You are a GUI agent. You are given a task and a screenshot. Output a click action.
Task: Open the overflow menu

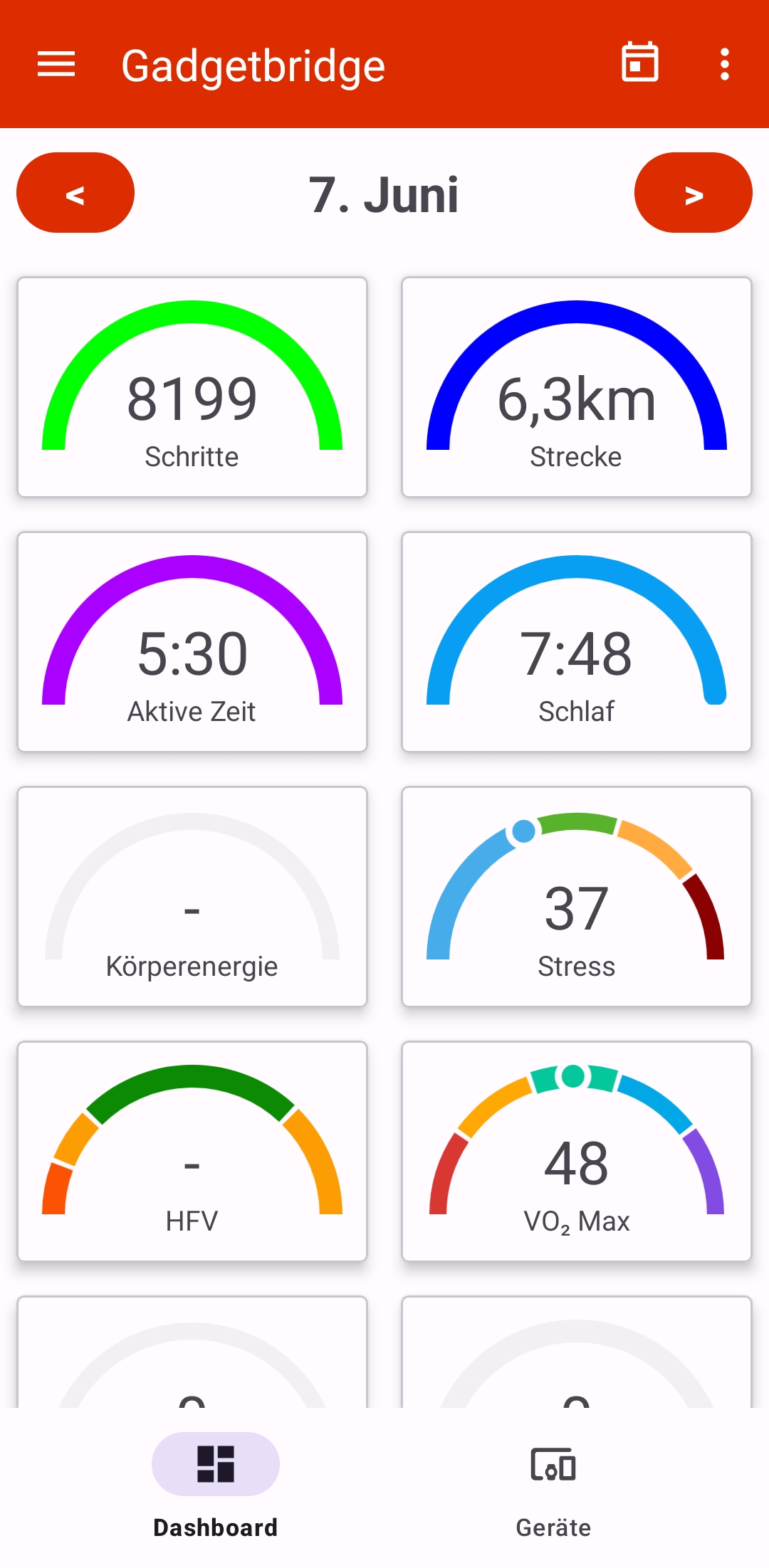pyautogui.click(x=724, y=64)
